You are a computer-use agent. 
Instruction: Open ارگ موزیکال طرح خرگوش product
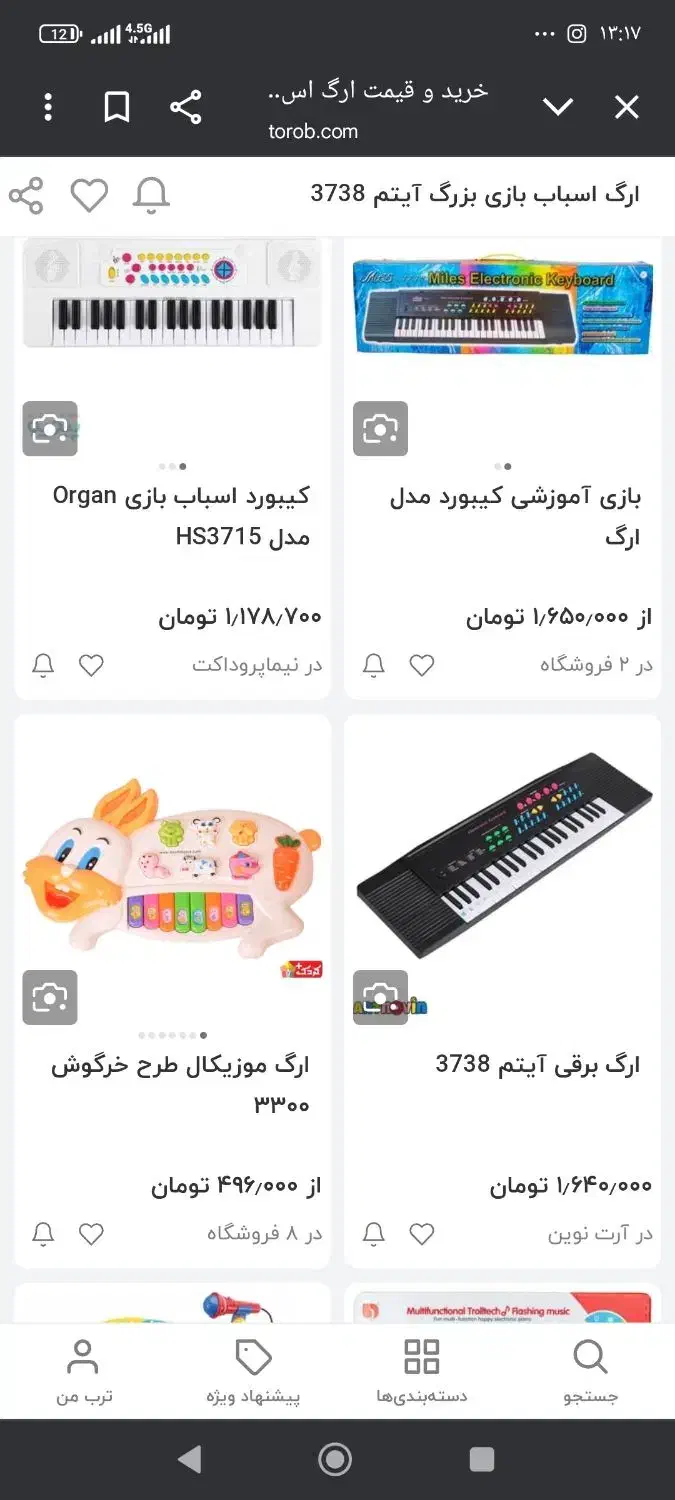pos(180,1084)
